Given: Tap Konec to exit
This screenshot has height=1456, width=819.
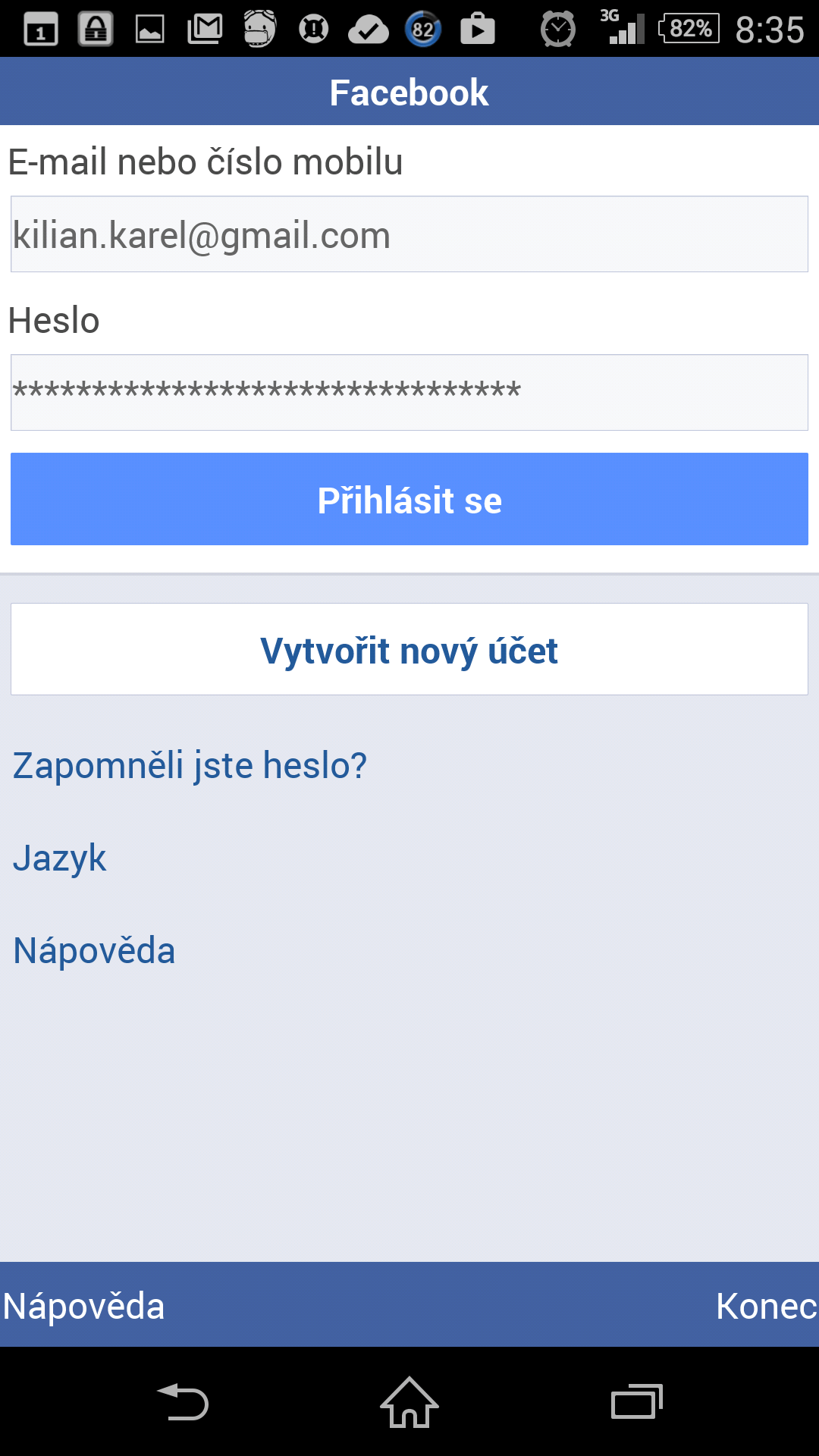Looking at the screenshot, I should coord(766,1307).
